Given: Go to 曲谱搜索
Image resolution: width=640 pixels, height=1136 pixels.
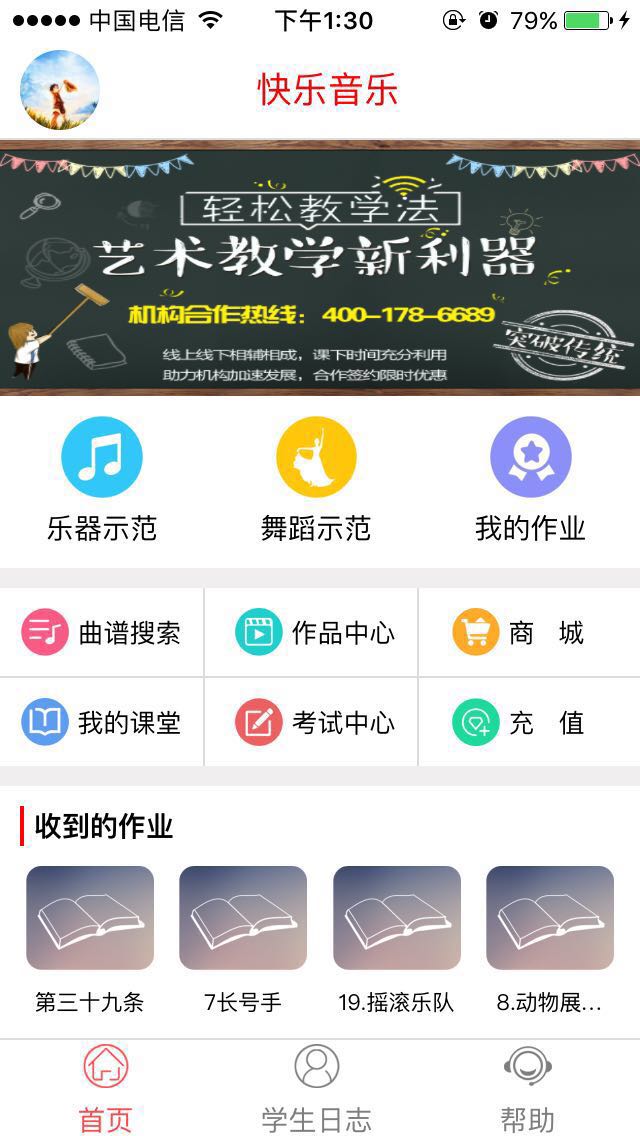Looking at the screenshot, I should tap(101, 632).
